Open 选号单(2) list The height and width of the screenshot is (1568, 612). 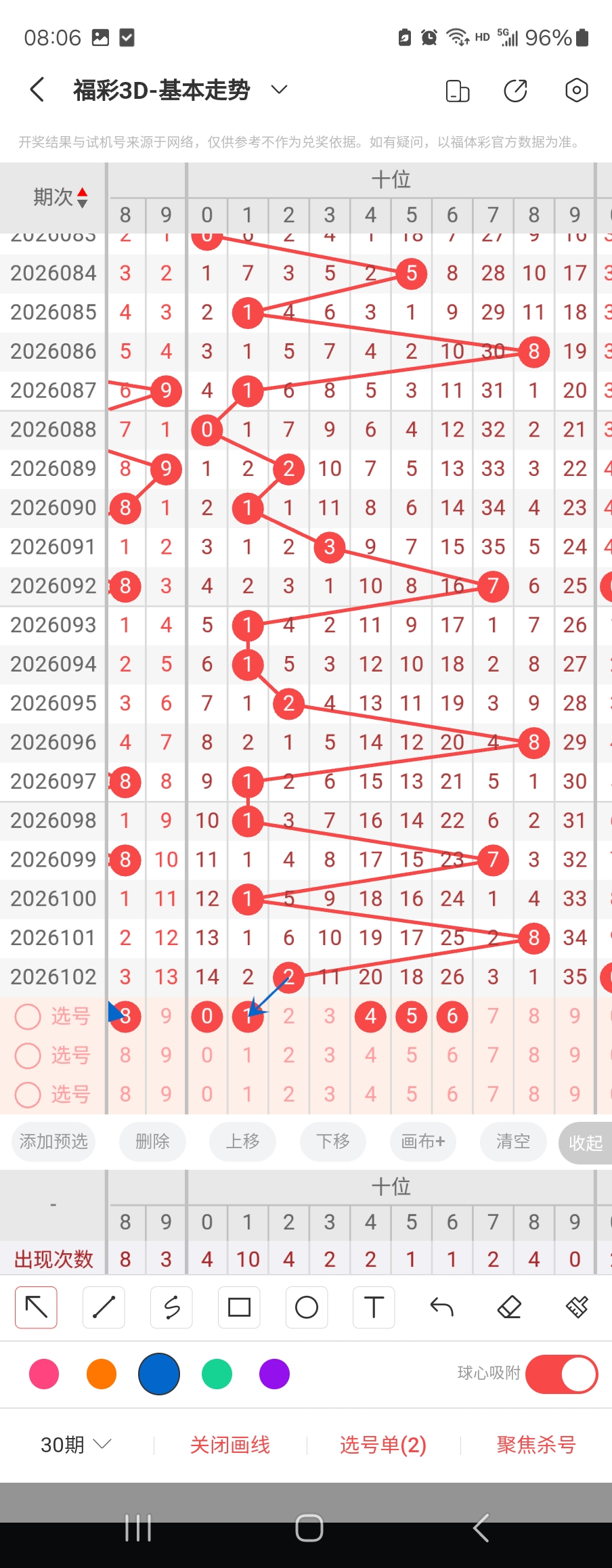[x=383, y=1445]
